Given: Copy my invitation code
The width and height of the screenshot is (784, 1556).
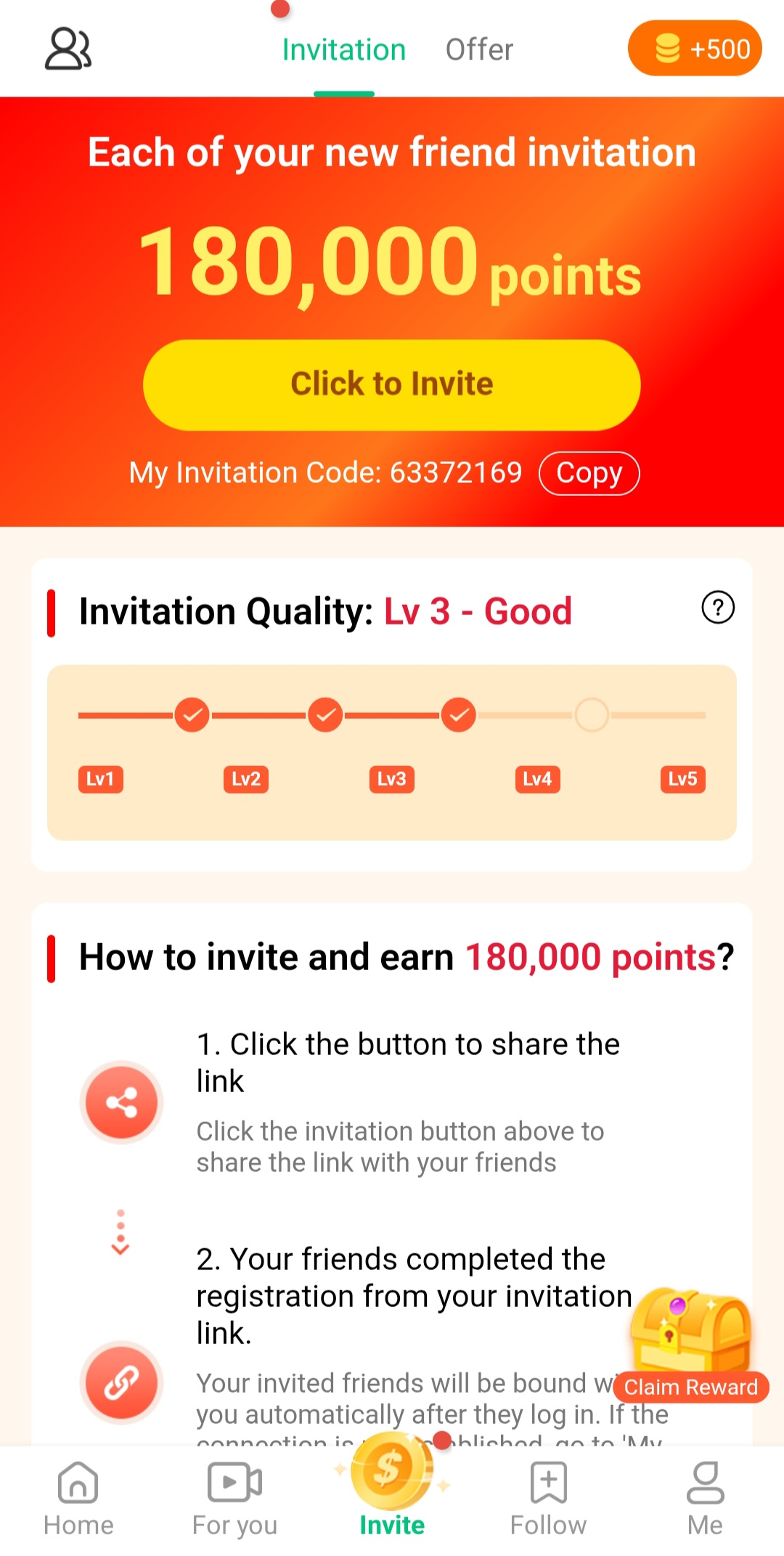Looking at the screenshot, I should point(589,473).
